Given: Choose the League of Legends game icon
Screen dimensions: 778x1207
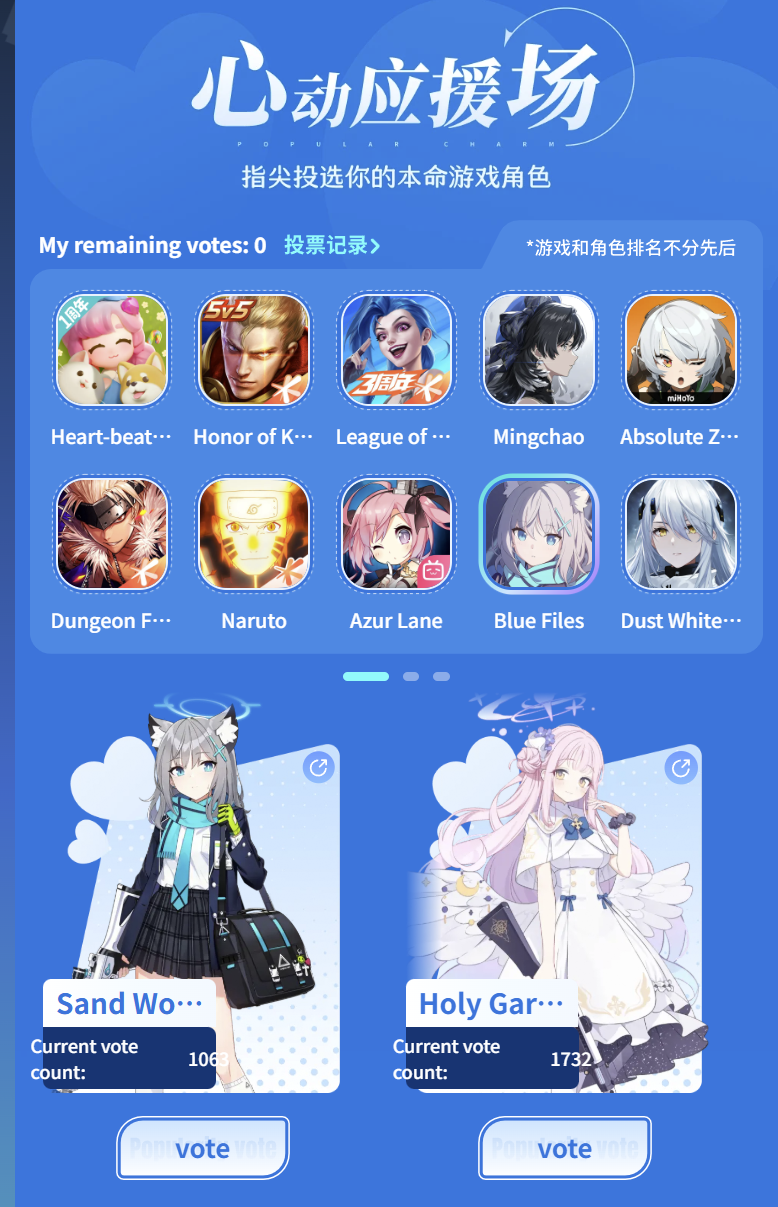Looking at the screenshot, I should point(396,350).
